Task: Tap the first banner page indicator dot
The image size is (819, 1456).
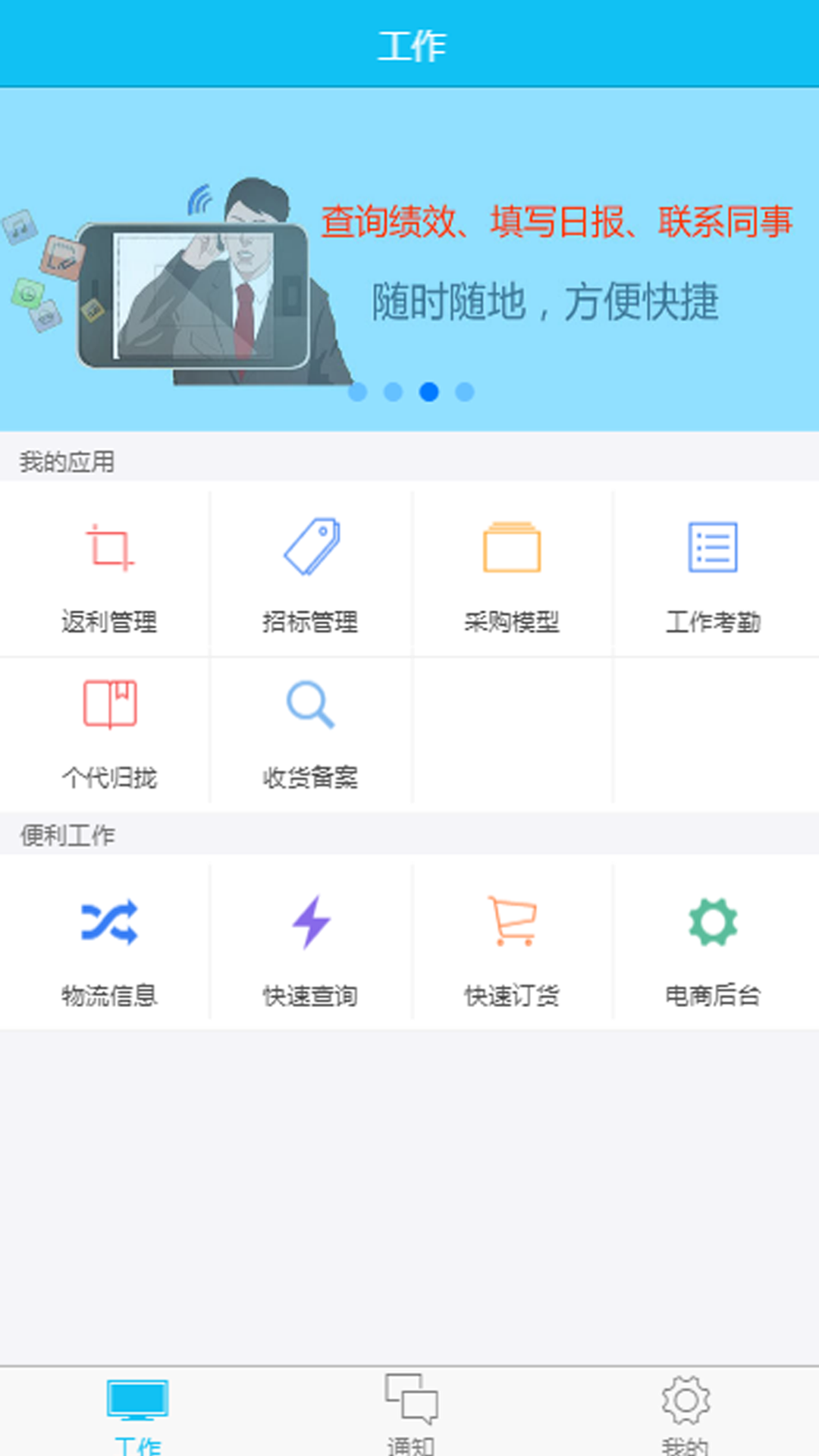Action: [x=357, y=391]
